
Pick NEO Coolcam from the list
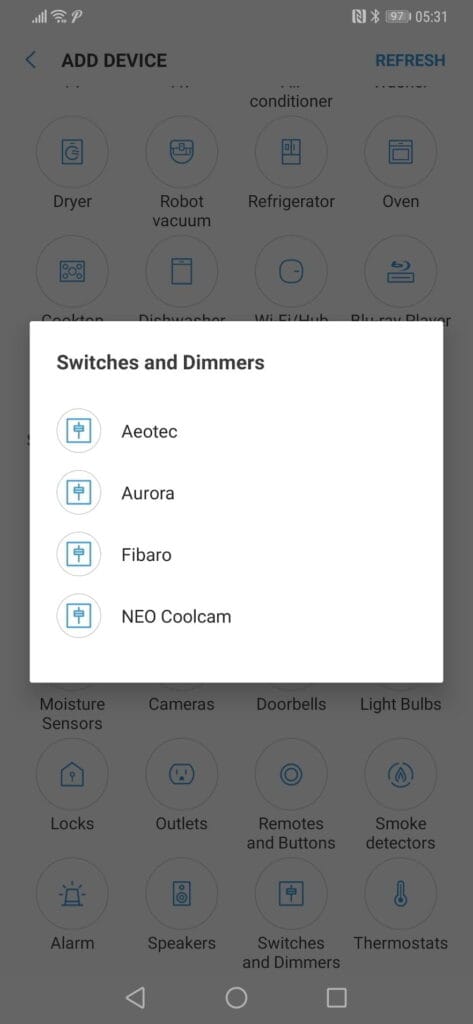(236, 616)
